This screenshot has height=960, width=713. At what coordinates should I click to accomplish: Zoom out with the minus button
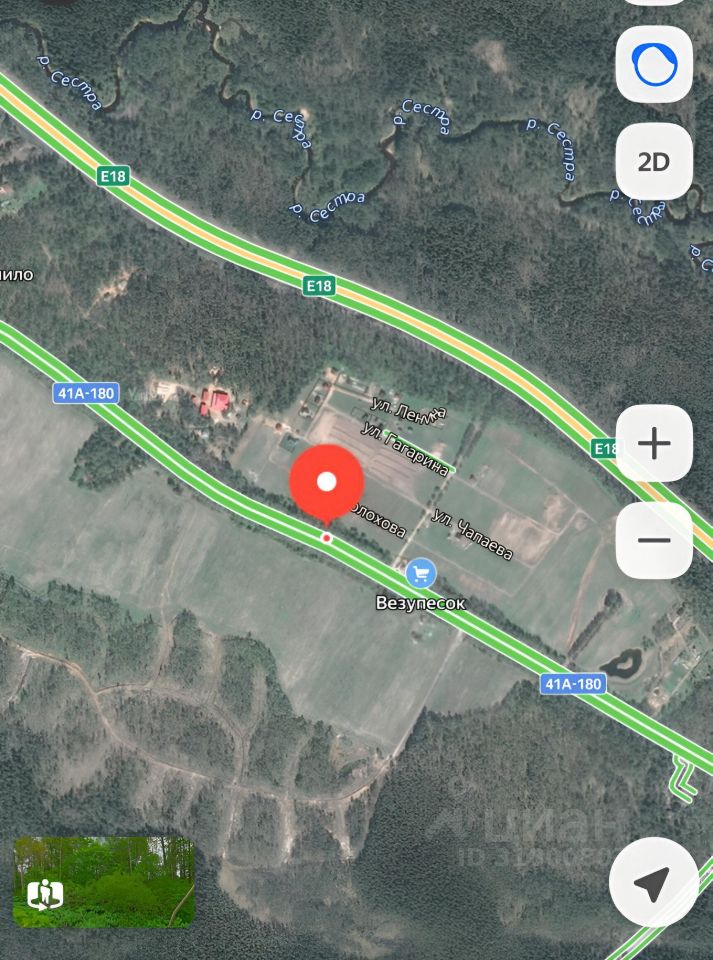pyautogui.click(x=654, y=540)
